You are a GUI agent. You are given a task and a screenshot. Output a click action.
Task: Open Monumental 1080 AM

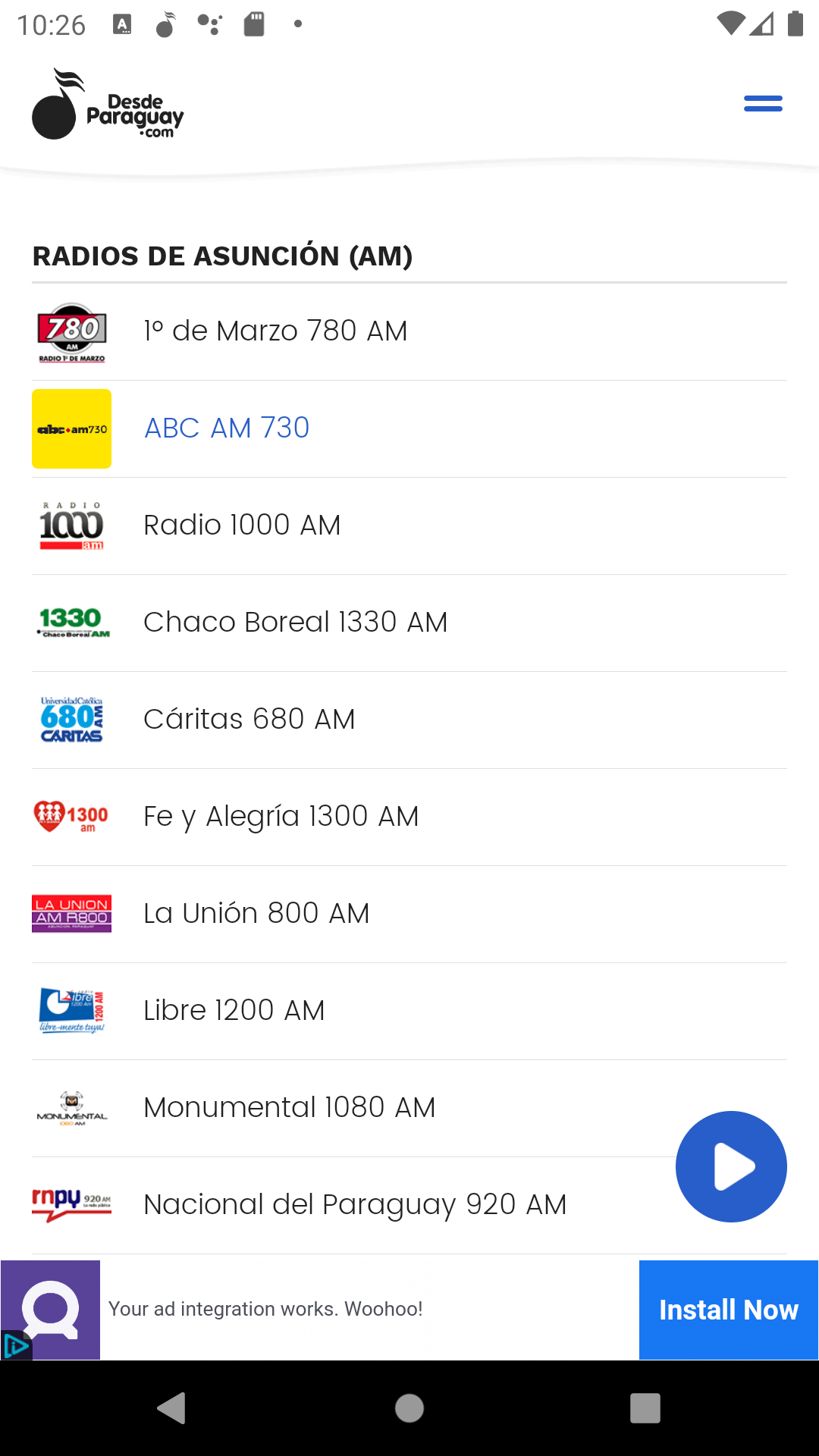click(x=289, y=1108)
